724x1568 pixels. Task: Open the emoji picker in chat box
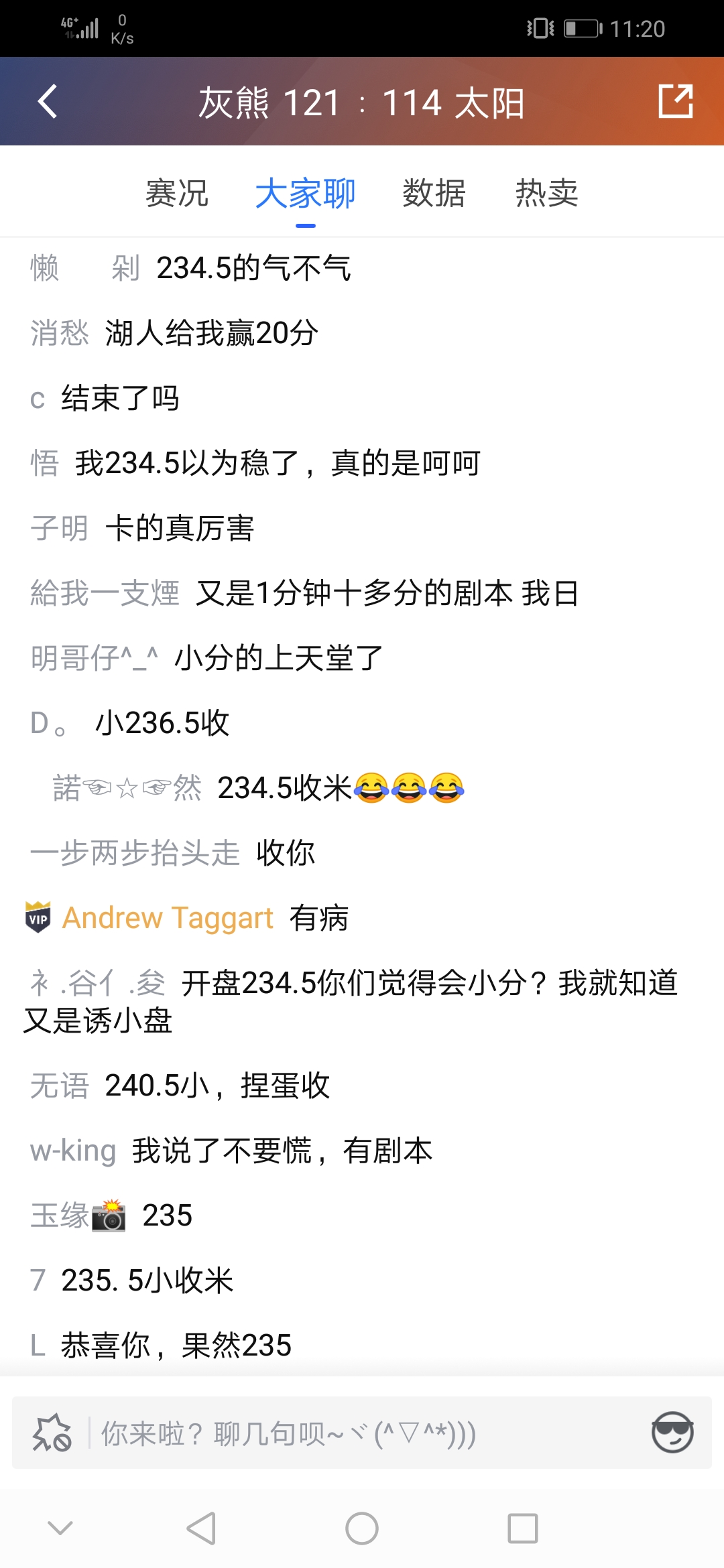672,1432
